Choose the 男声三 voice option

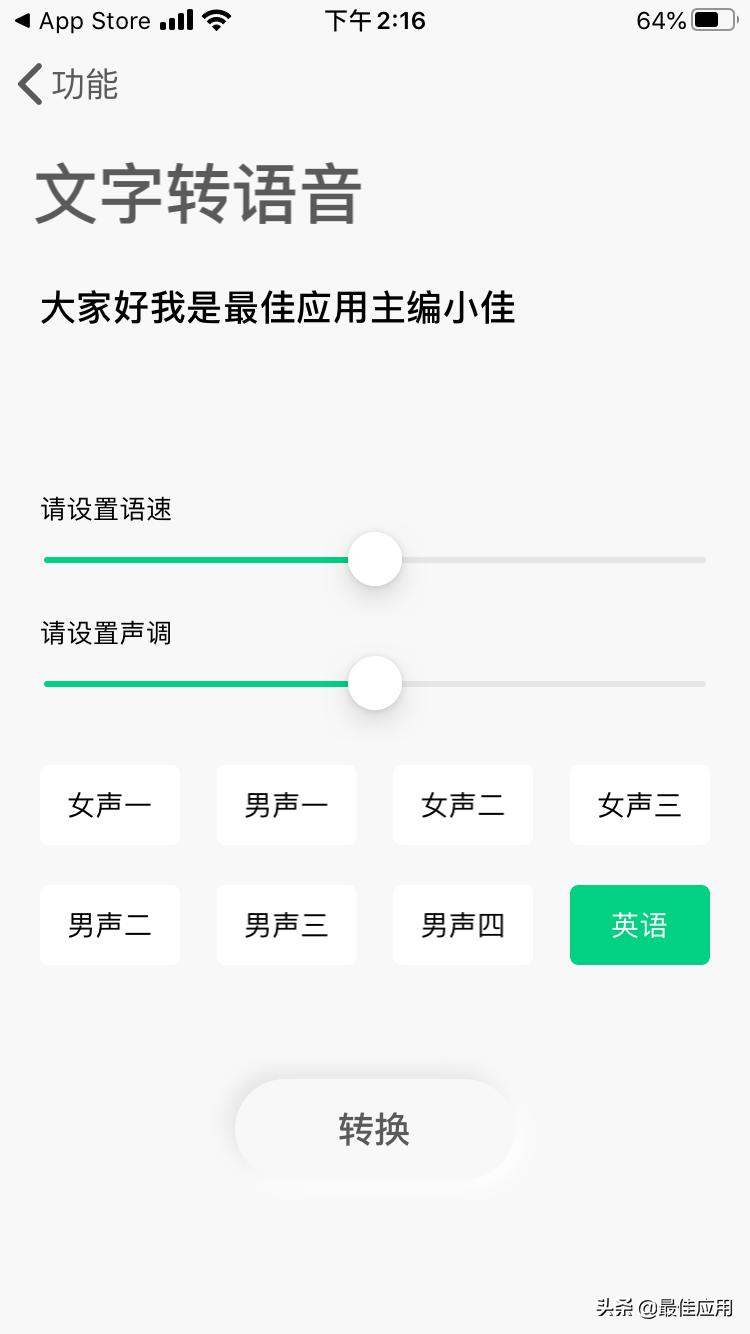coord(286,924)
